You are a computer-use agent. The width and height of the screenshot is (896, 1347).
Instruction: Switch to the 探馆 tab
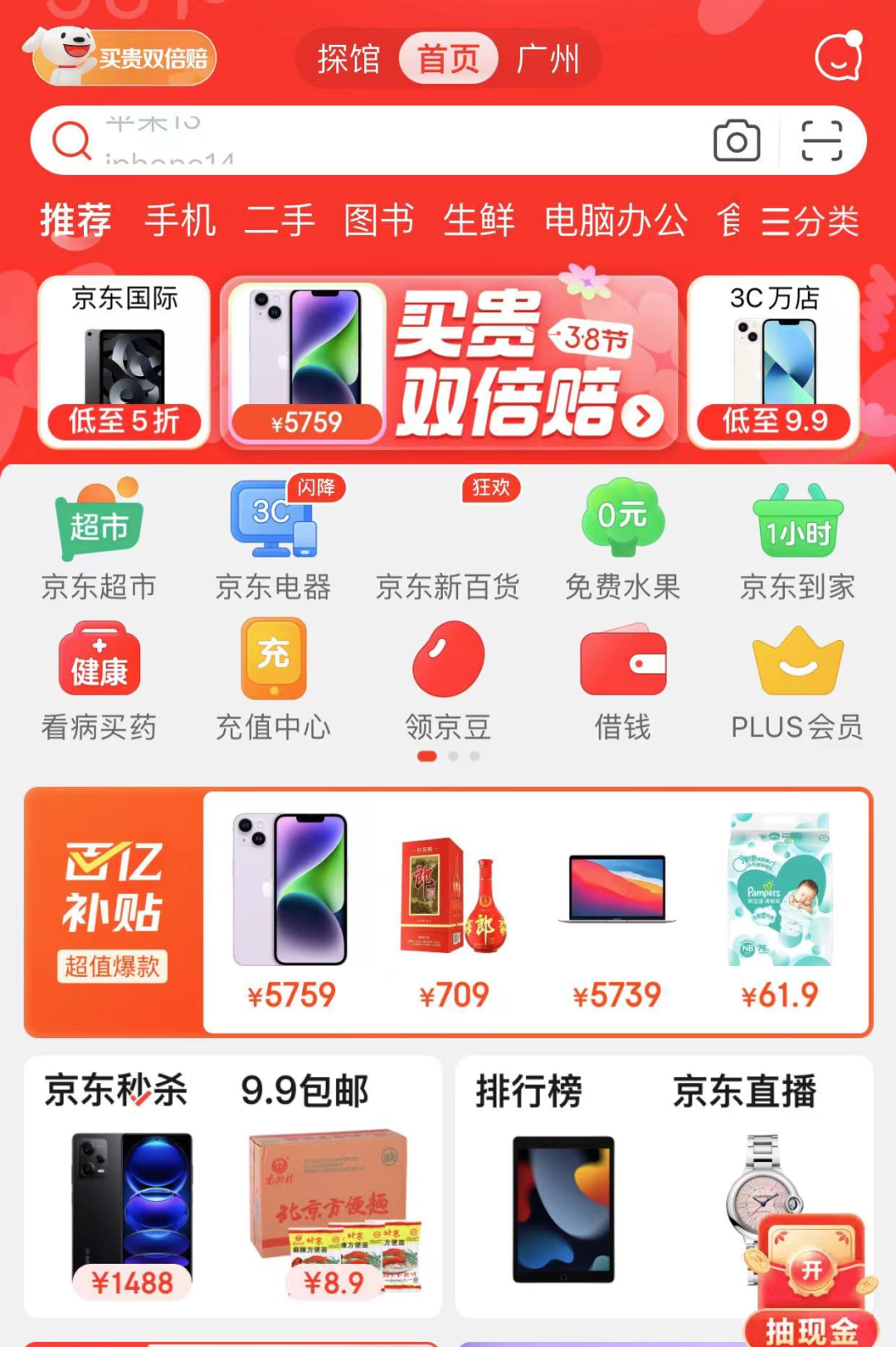(x=348, y=59)
